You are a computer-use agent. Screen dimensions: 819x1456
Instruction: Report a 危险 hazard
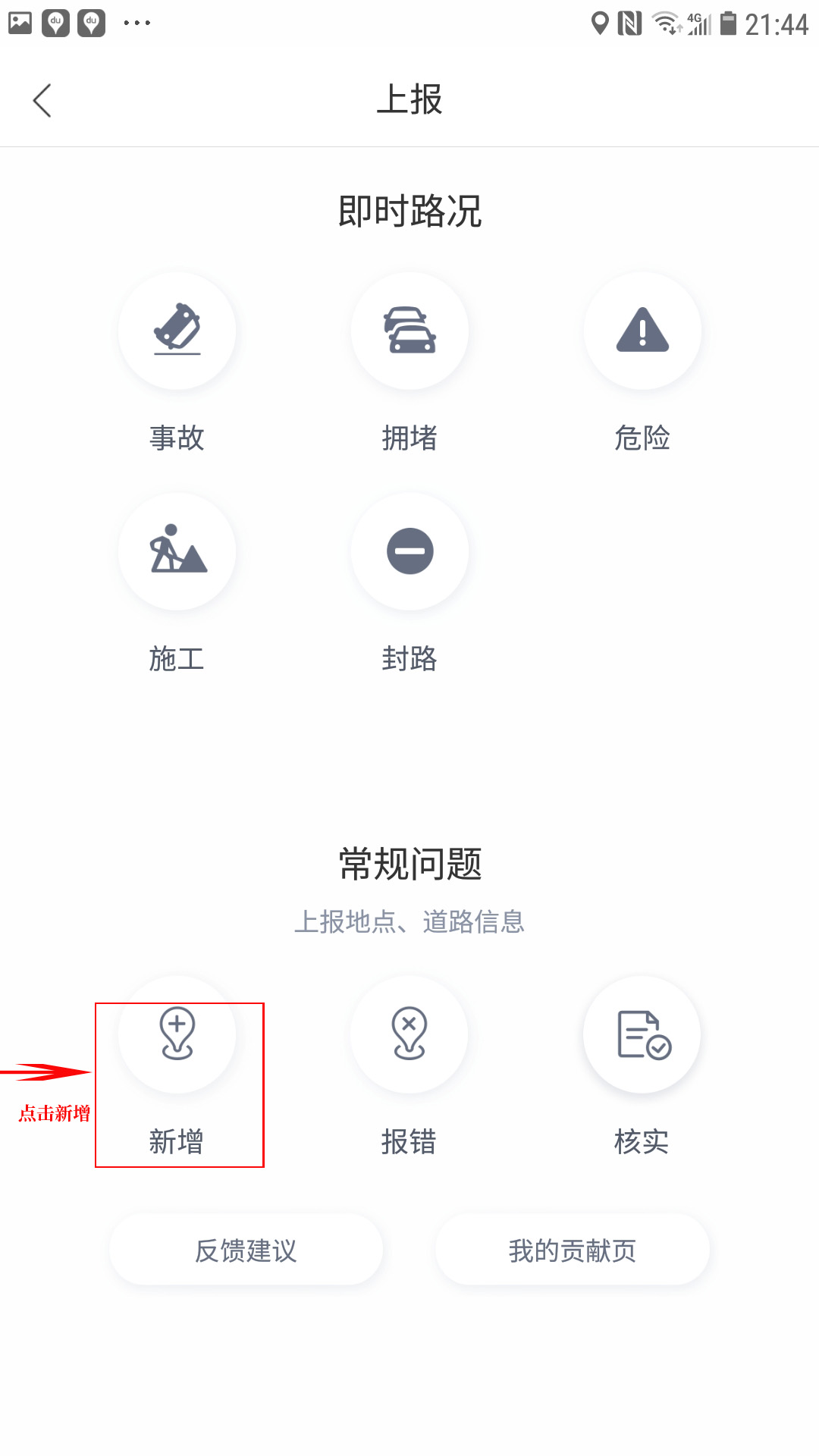coord(642,331)
